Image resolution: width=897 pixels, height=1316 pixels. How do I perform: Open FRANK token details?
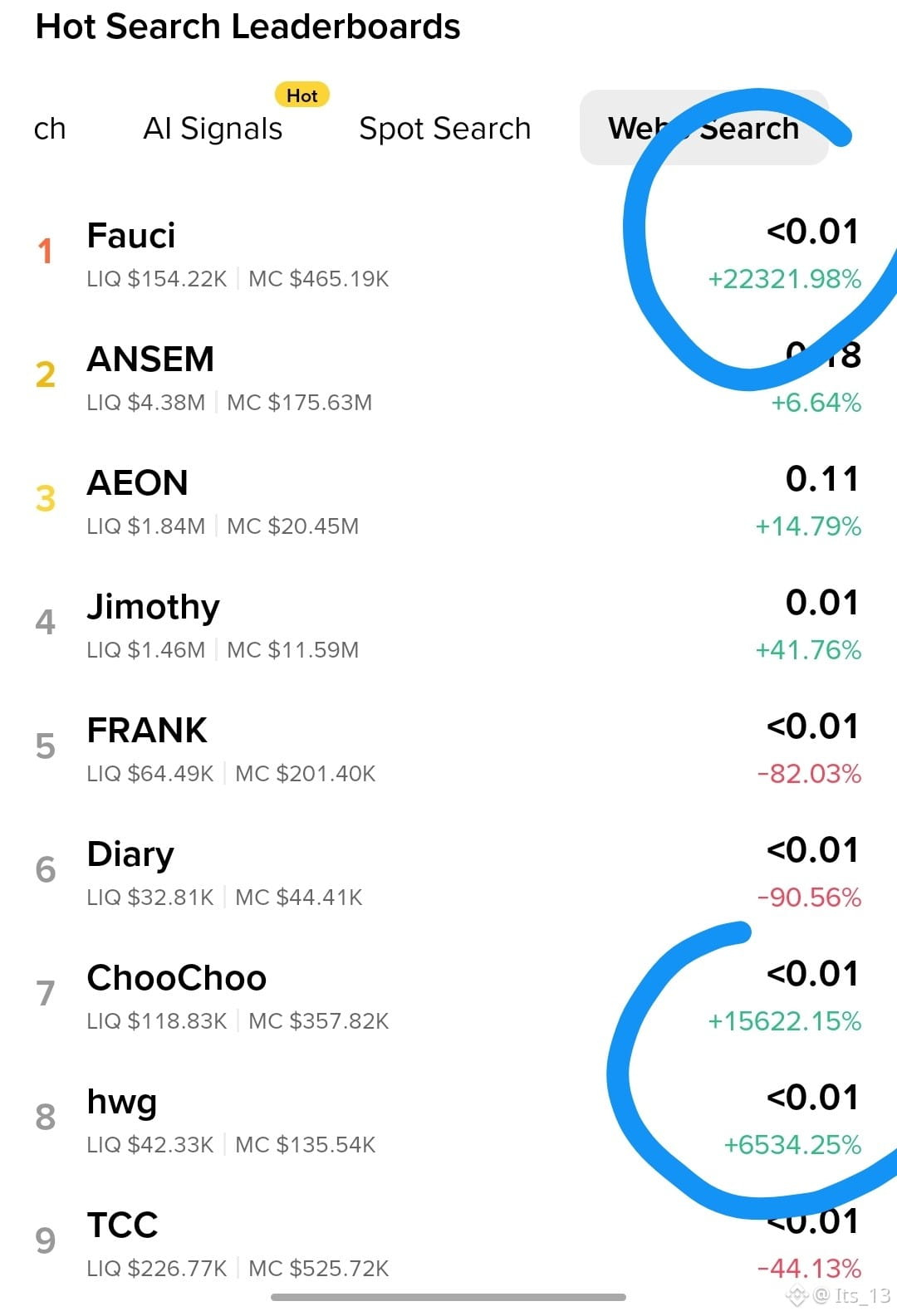(448, 749)
